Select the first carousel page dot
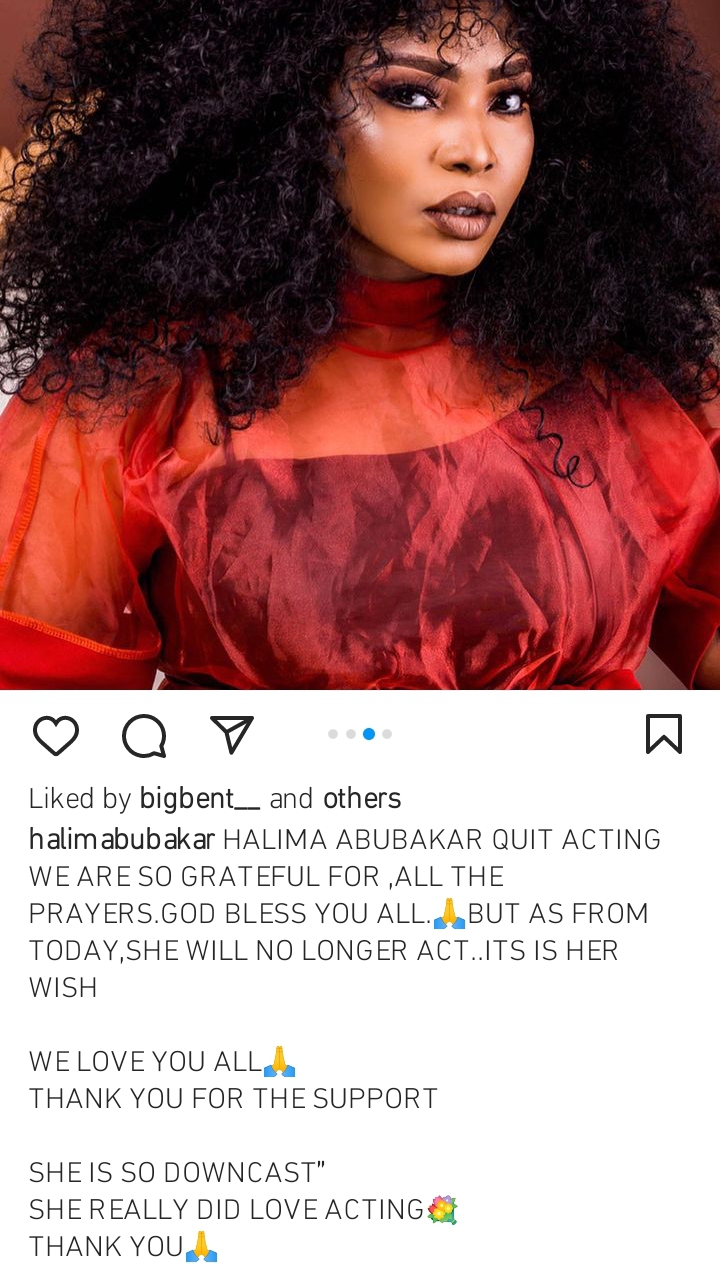720x1271 pixels. point(332,733)
